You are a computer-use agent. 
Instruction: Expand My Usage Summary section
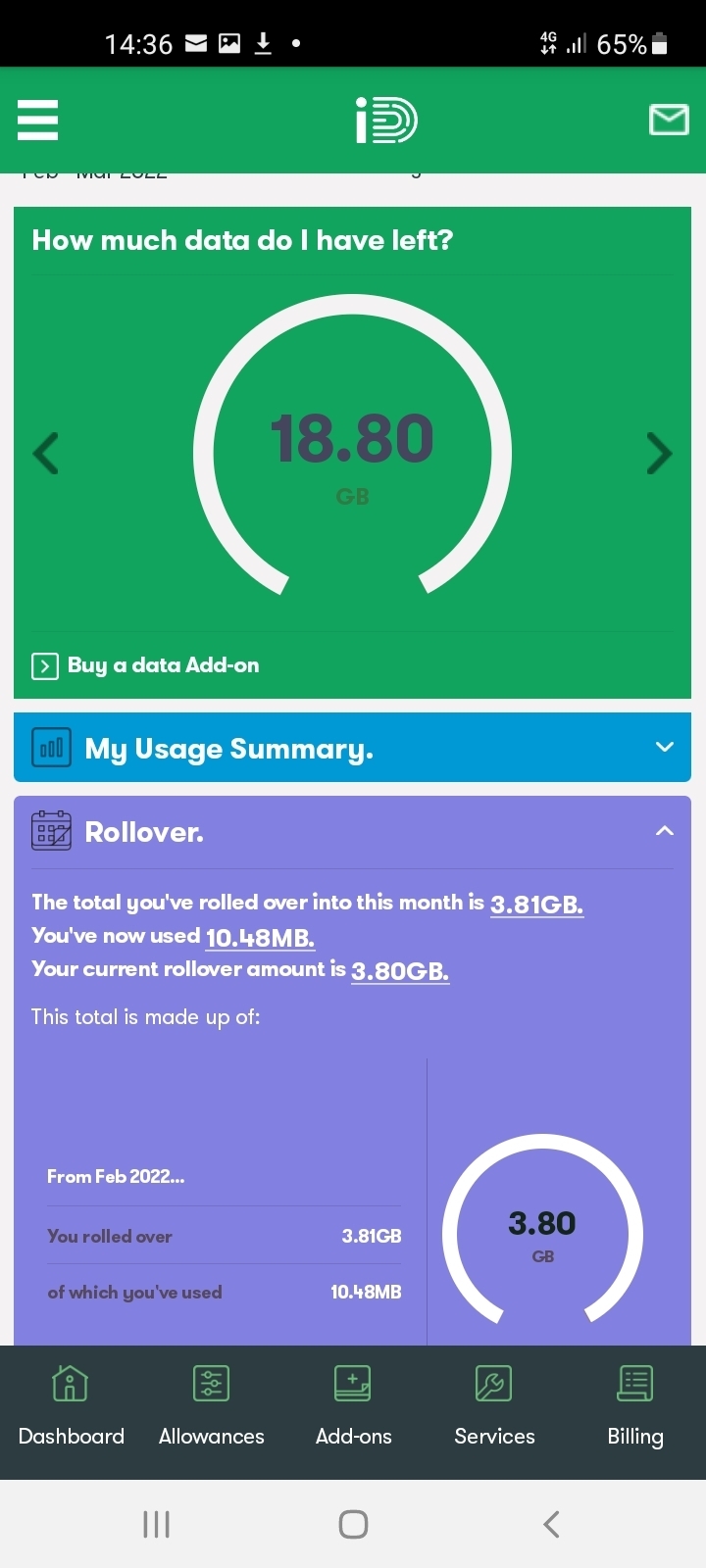coord(352,748)
